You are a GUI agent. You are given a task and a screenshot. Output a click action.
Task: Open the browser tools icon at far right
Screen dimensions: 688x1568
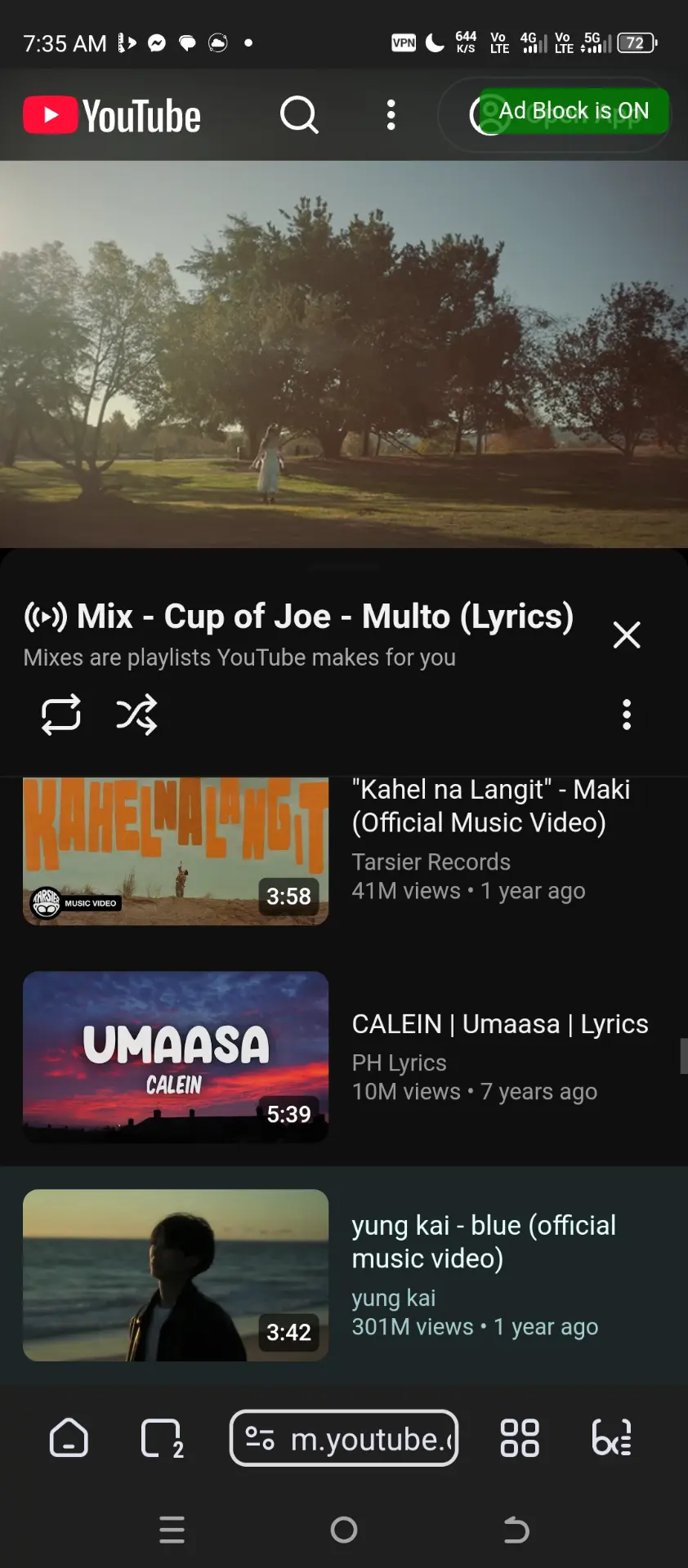[612, 1438]
